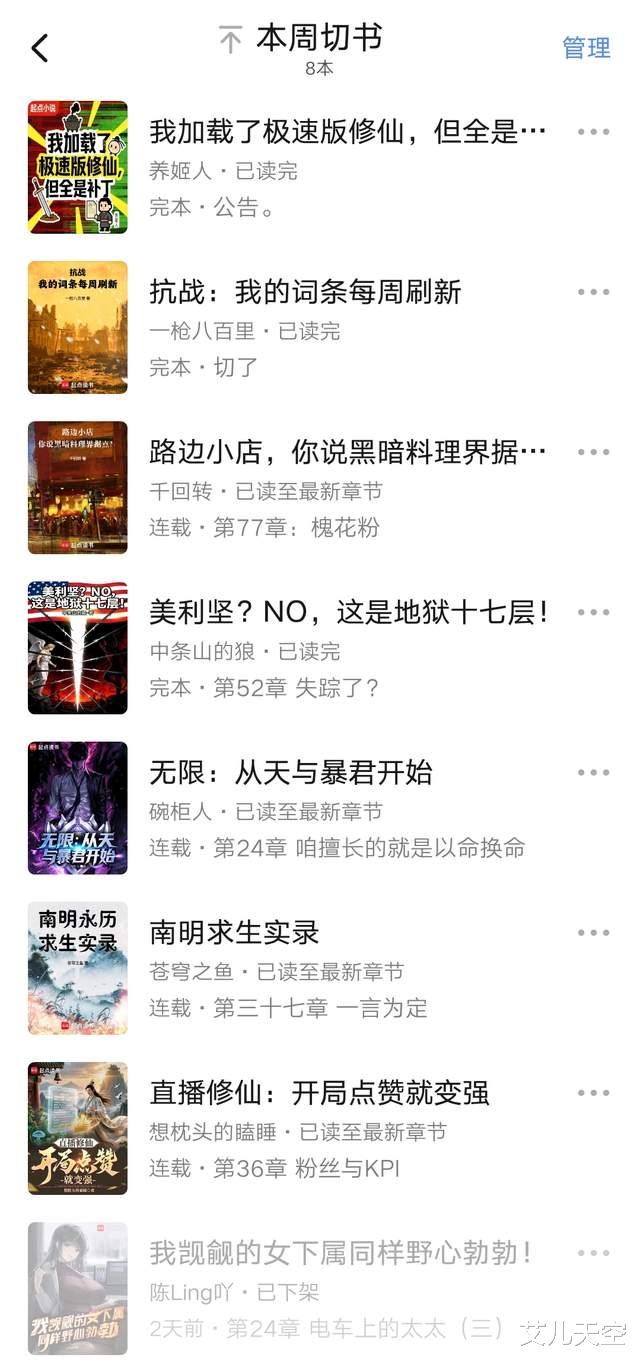
Task: Show more options for 抗战：我的词条每周刷新
Action: (593, 292)
